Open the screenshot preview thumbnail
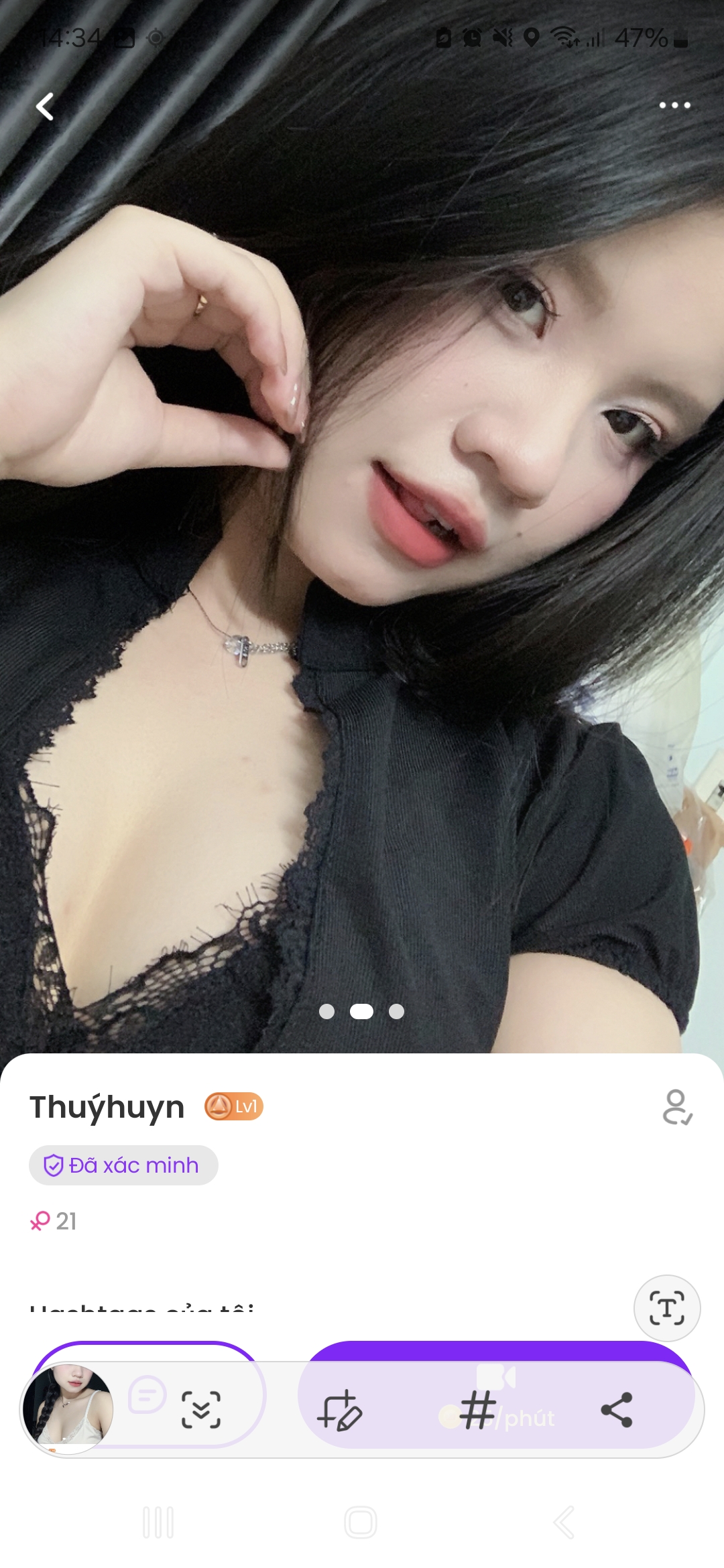This screenshot has width=724, height=1568. coord(68,1409)
